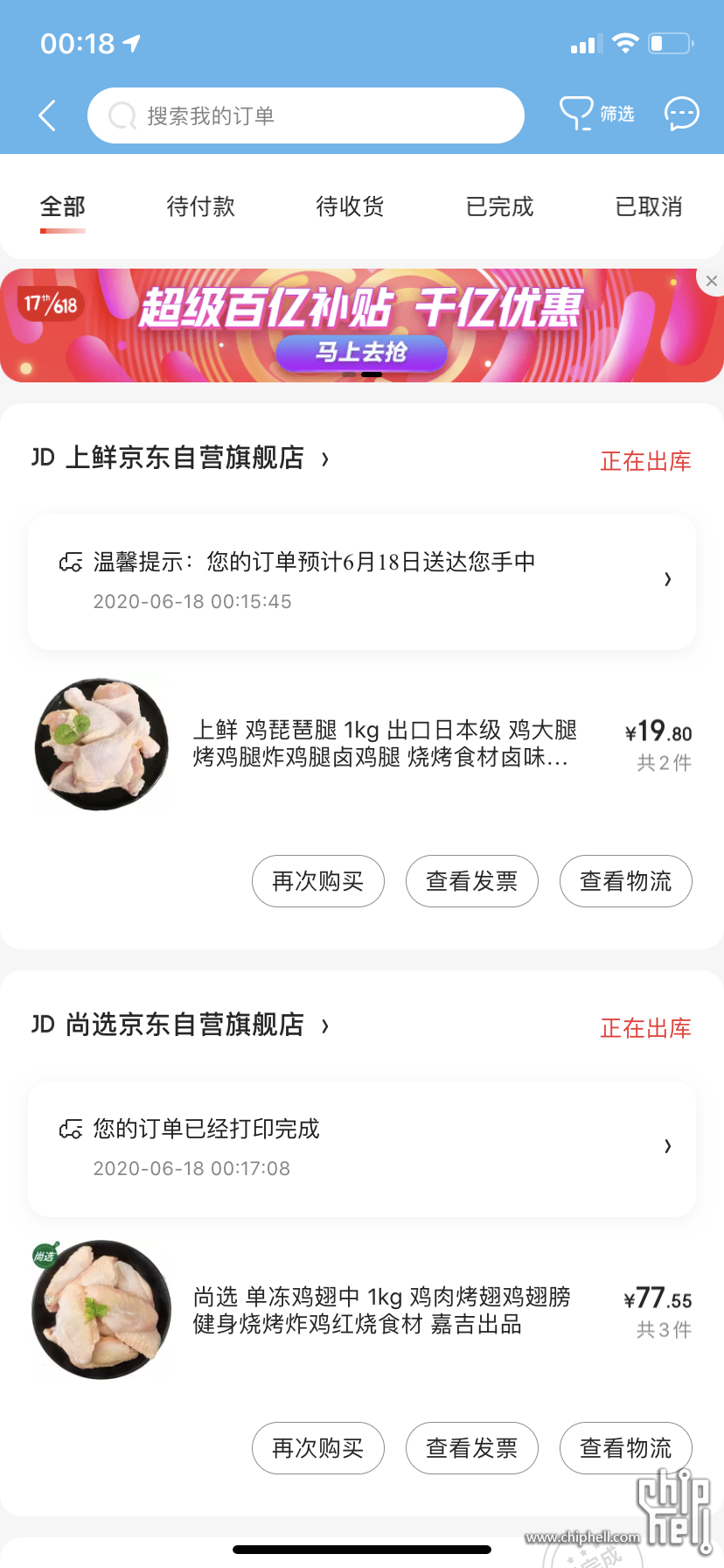Tap 再次购买 for the 单冻鸡翅中 order

pos(318,1448)
